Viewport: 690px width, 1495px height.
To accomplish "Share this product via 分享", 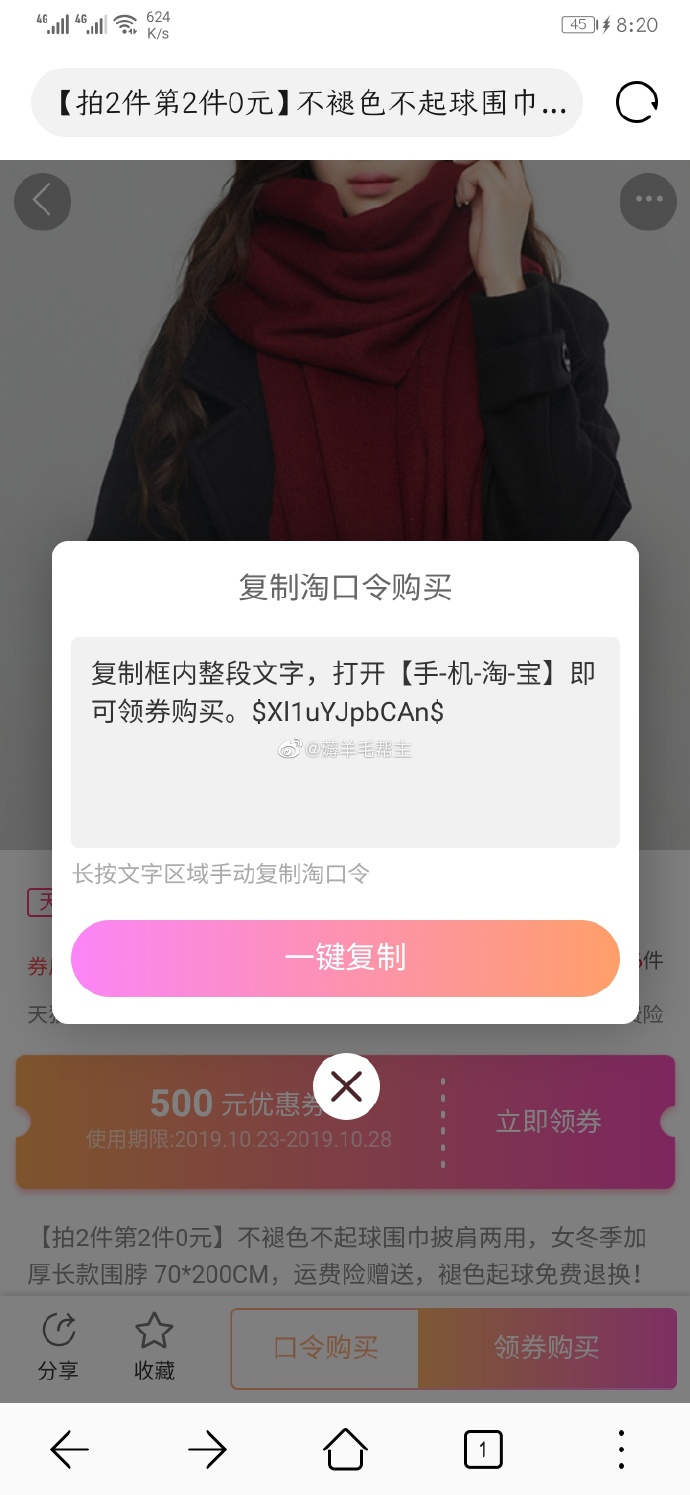I will pyautogui.click(x=59, y=1347).
